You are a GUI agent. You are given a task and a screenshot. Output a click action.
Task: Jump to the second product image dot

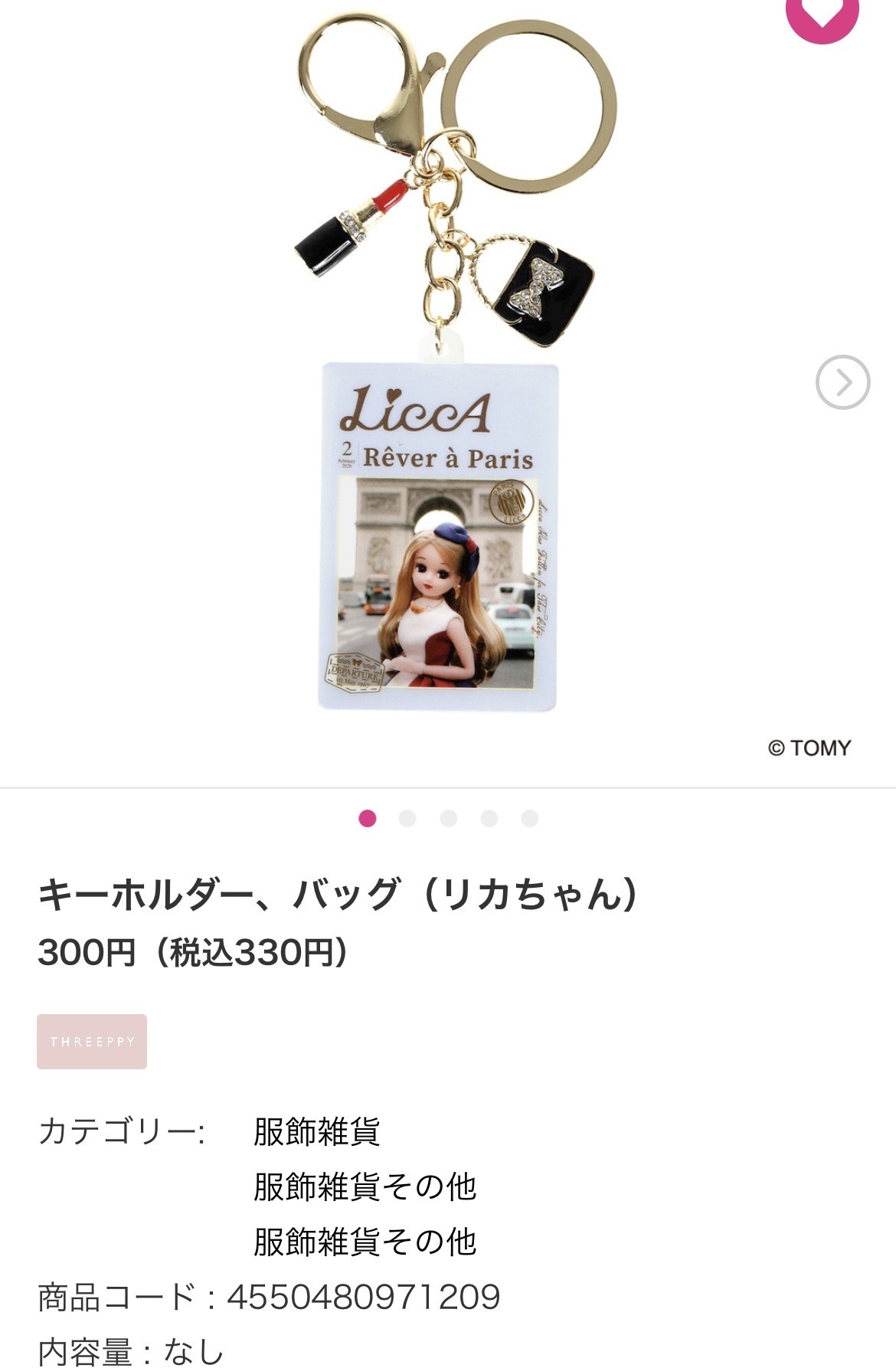pyautogui.click(x=407, y=819)
